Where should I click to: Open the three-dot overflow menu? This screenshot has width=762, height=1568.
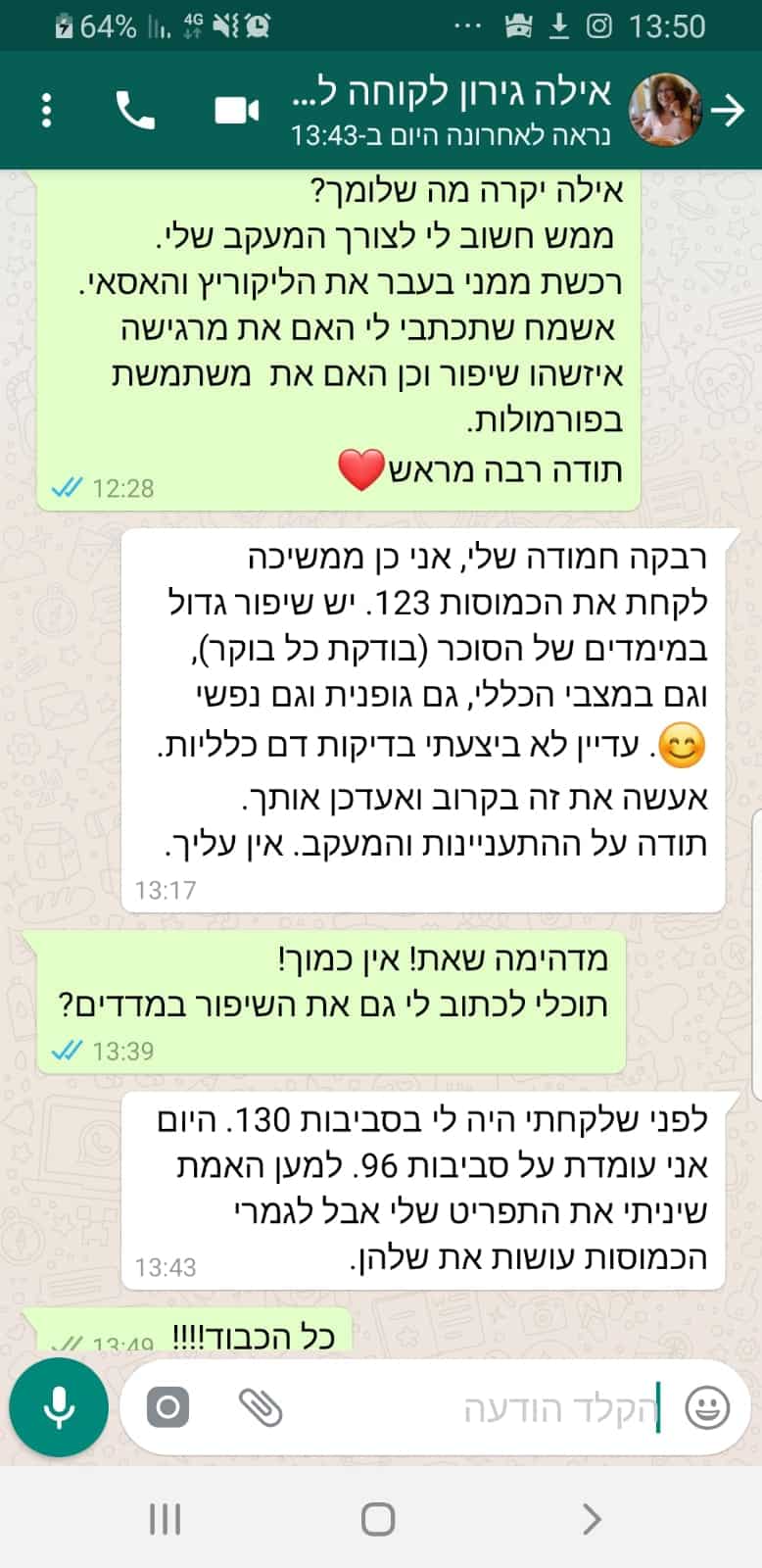(x=46, y=110)
